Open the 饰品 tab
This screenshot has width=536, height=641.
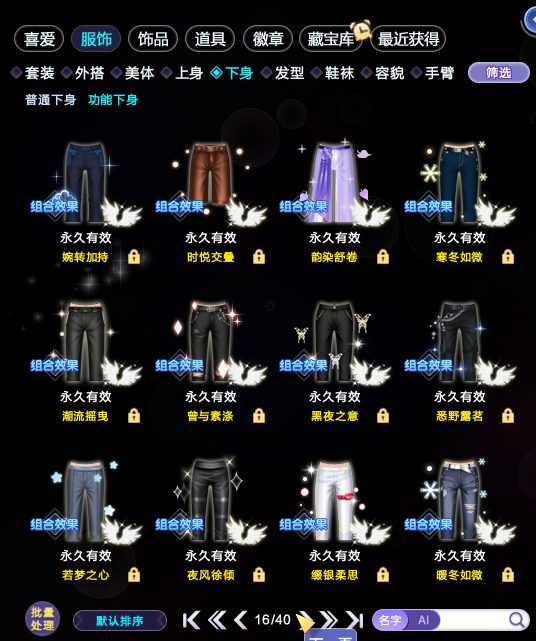[x=153, y=39]
